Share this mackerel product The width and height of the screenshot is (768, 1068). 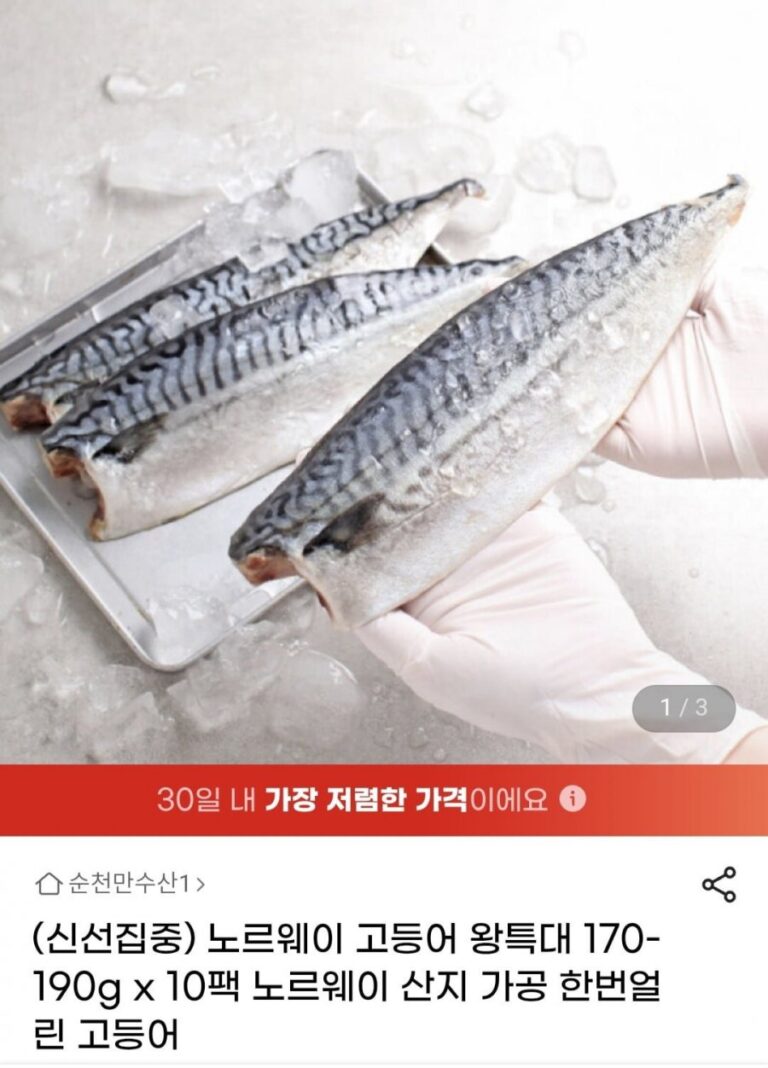(718, 884)
